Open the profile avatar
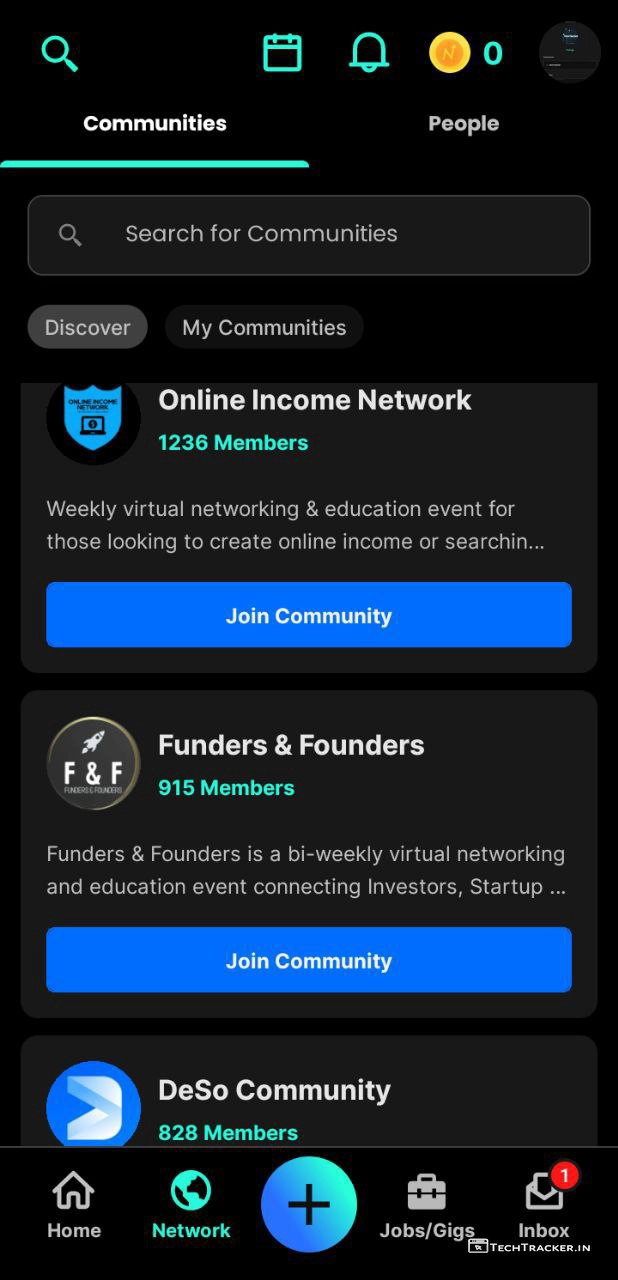618x1280 pixels. (x=569, y=52)
